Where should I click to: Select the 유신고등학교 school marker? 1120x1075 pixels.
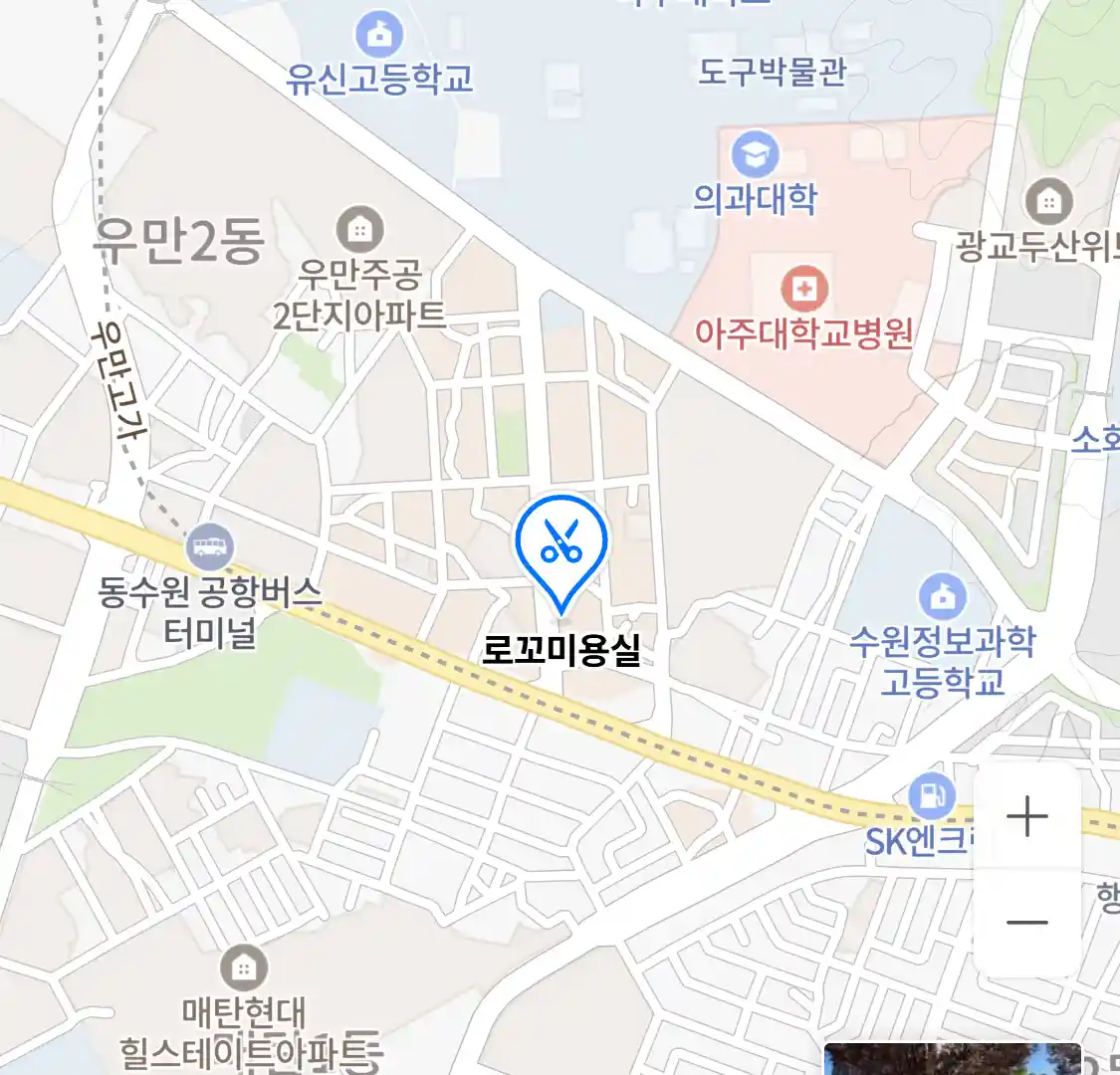coord(379,36)
